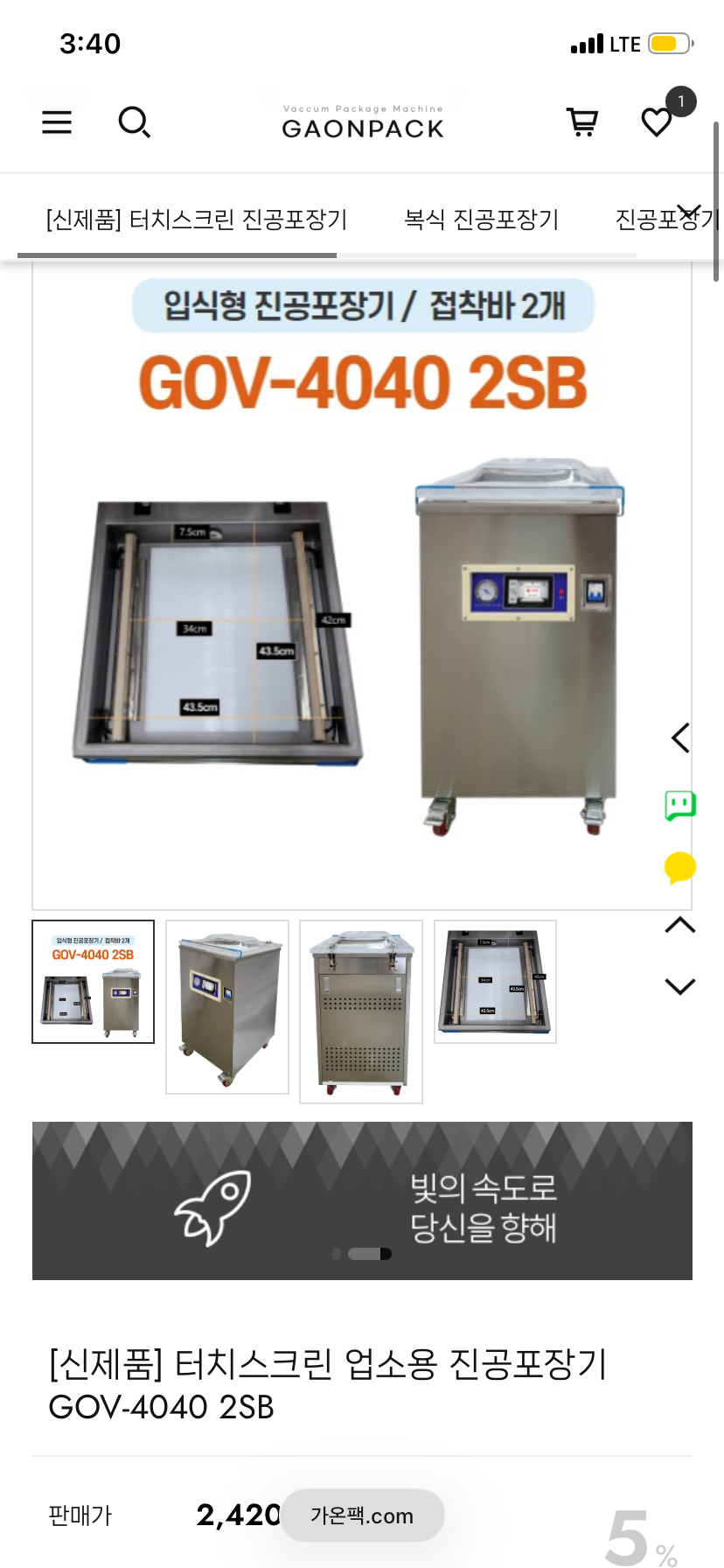Jump to bottom with down arrow
This screenshot has height=1568, width=724.
680,986
